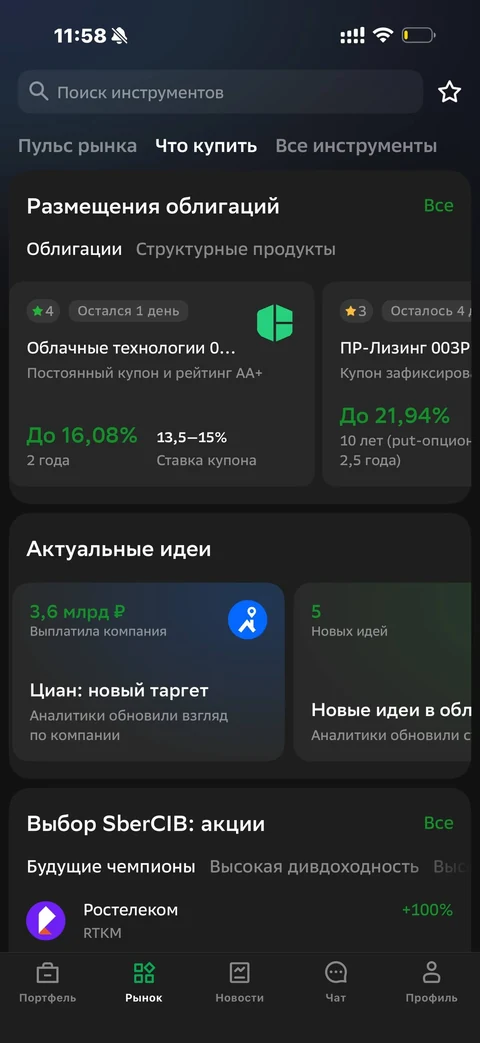
Task: Open favorites via the star icon
Action: click(x=449, y=92)
